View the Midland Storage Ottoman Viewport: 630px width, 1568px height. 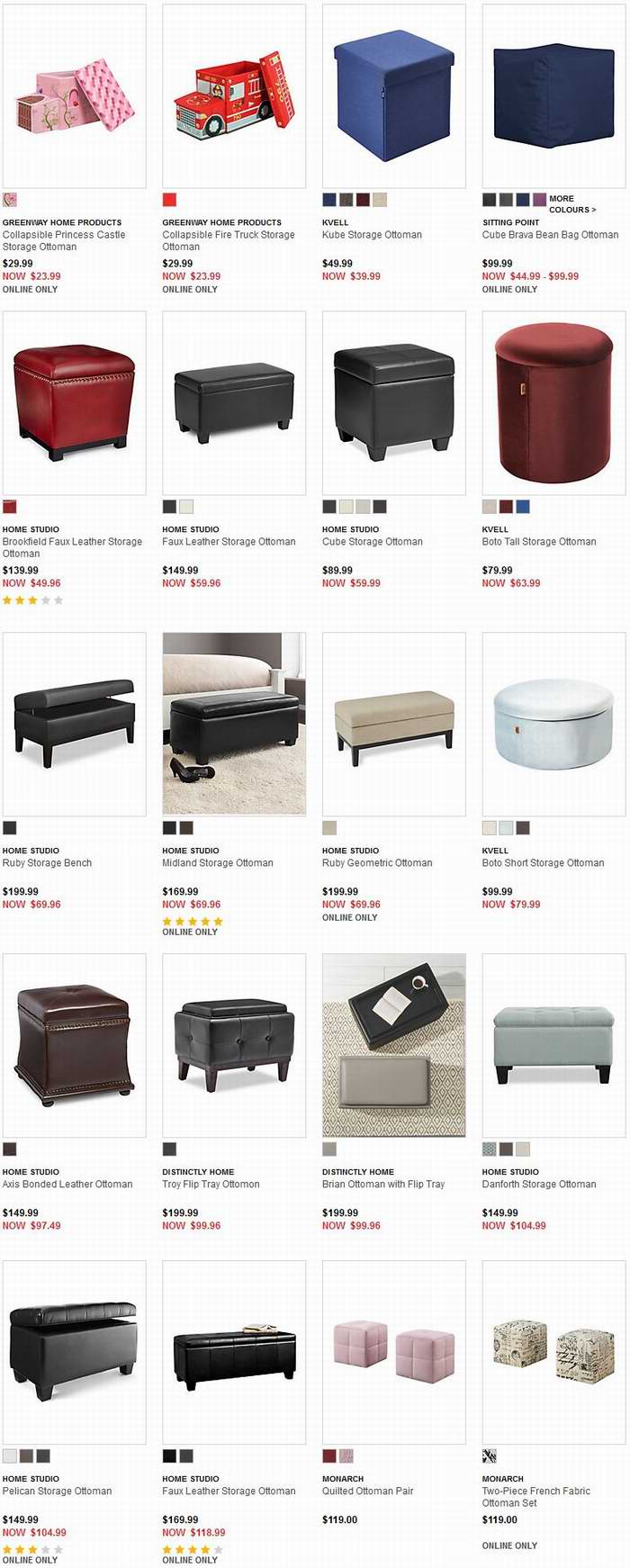217,863
